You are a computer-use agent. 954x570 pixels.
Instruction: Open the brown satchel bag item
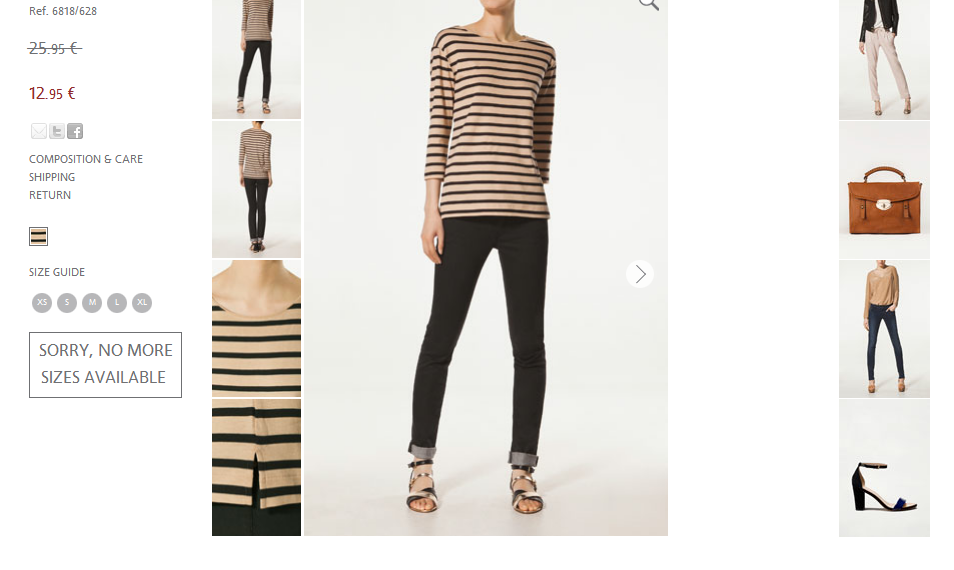coord(884,190)
